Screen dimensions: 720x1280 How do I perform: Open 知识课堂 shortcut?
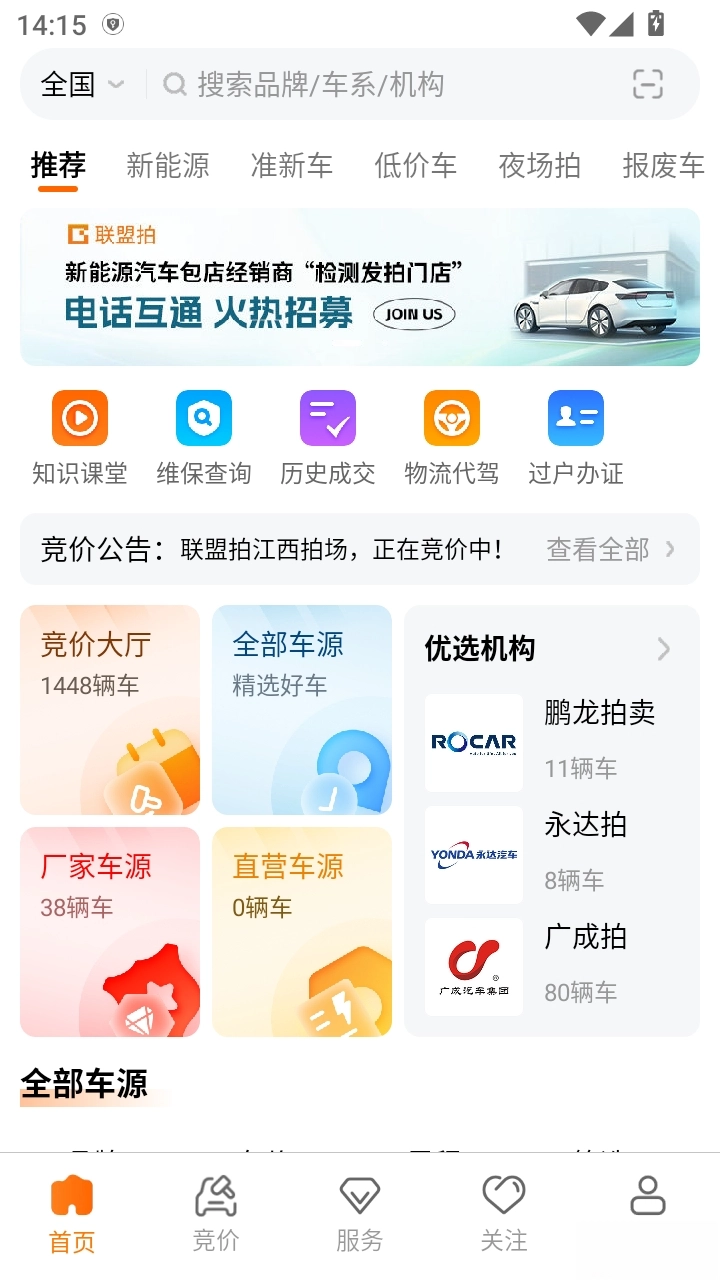[80, 438]
